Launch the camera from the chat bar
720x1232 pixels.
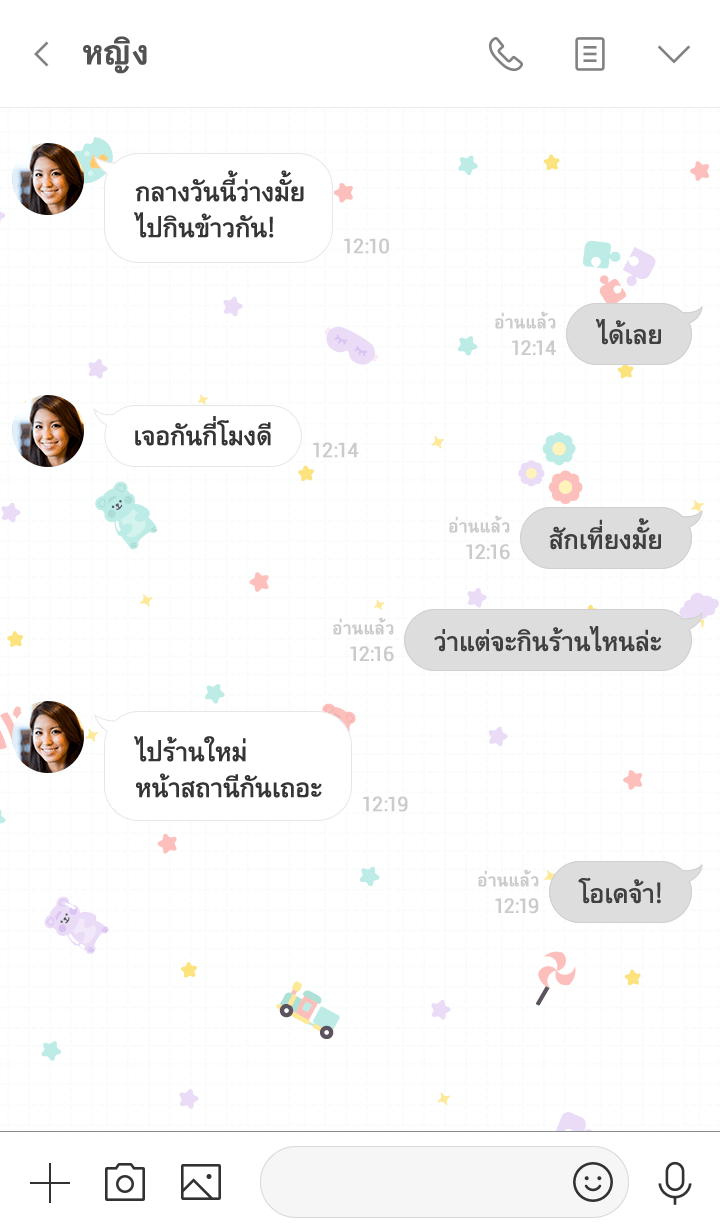coord(125,1183)
